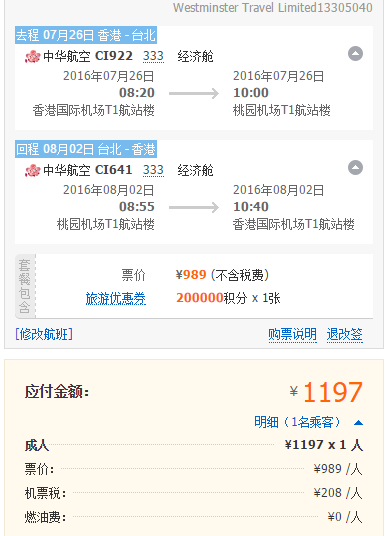Collapse the return CI641 flight details
Viewport: 386px width, 536px height.
pyautogui.click(x=355, y=168)
